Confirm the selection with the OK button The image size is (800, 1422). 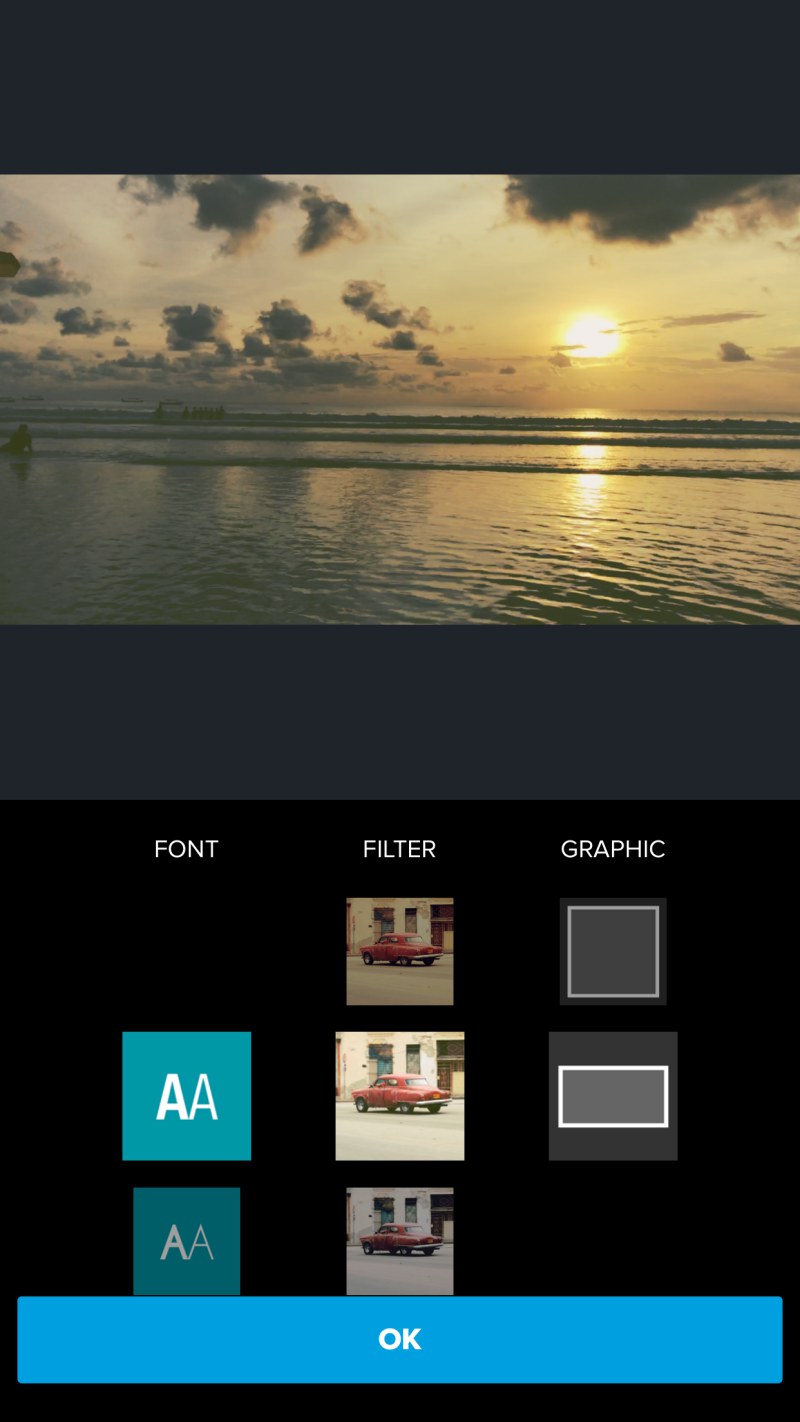coord(400,1339)
